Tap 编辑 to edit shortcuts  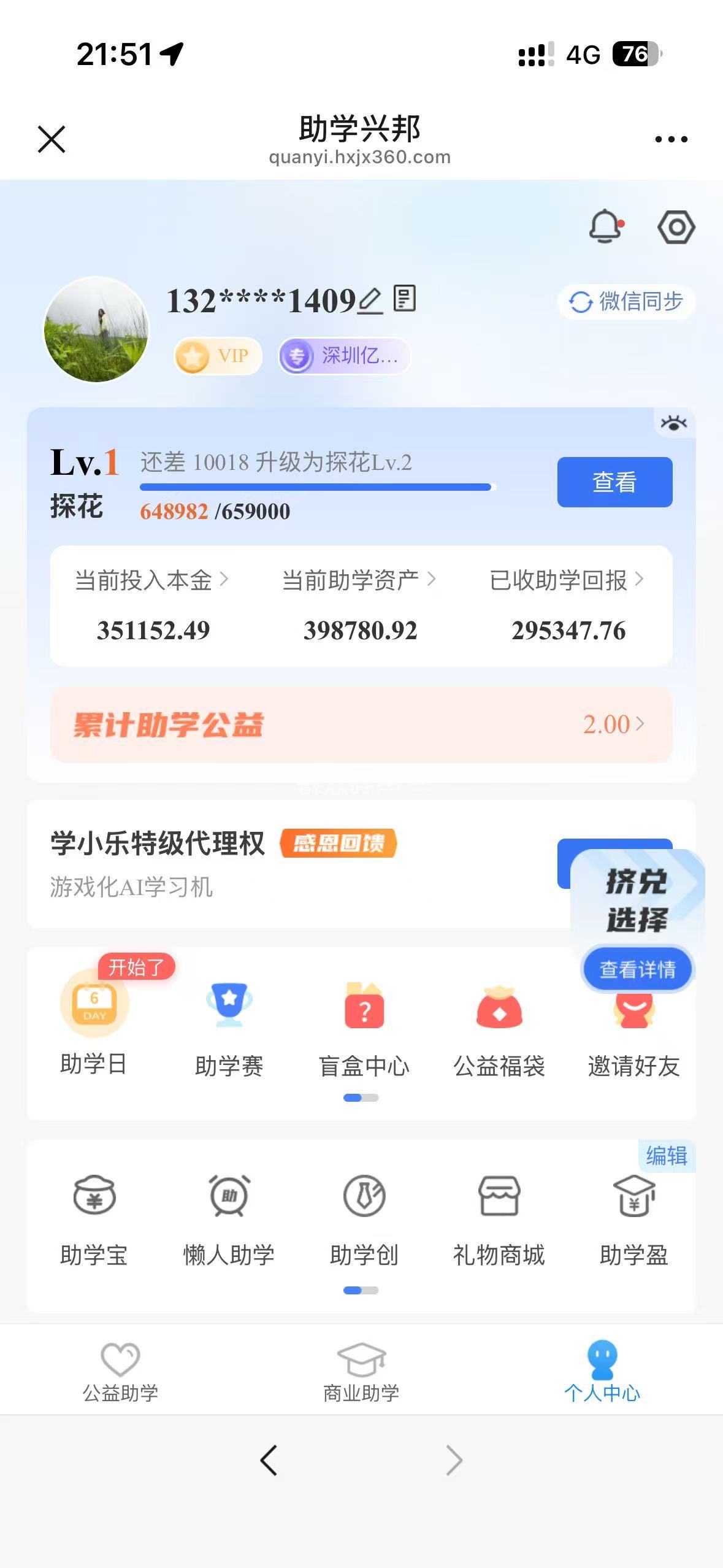coord(666,1156)
